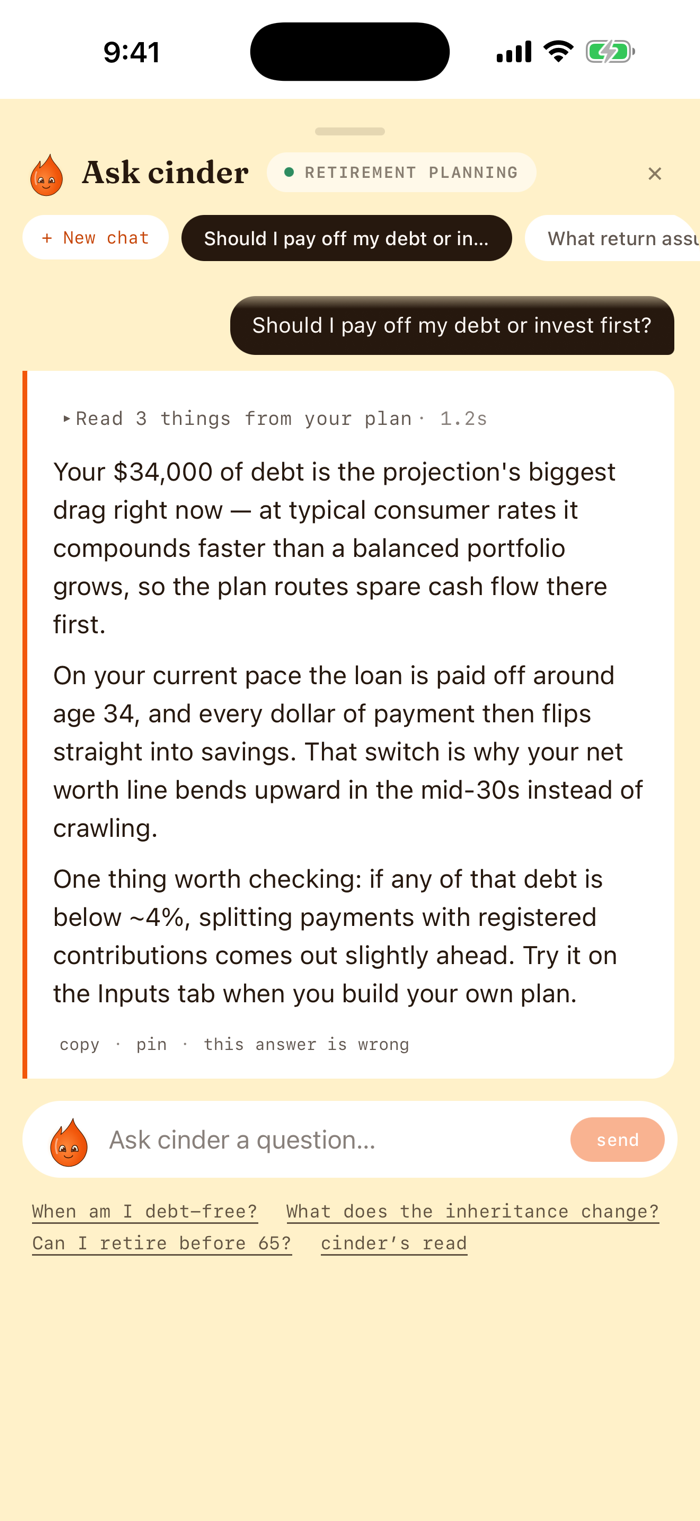Copy the answer text
The width and height of the screenshot is (700, 1521).
tap(79, 1044)
